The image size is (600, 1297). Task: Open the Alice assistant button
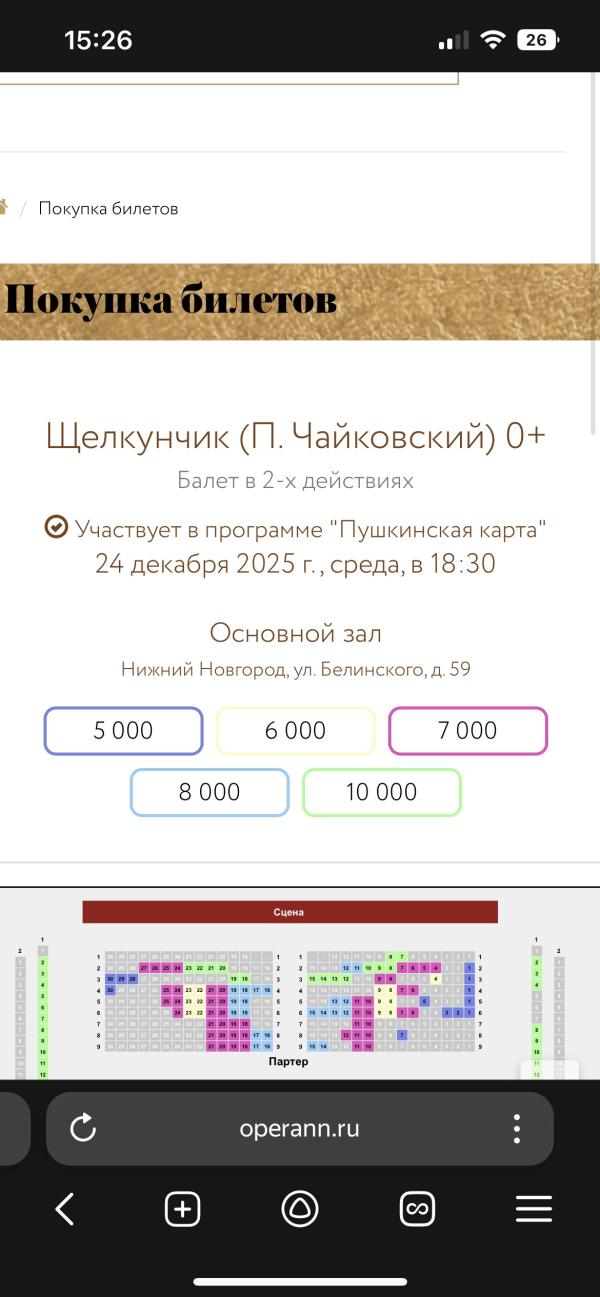pos(299,1209)
